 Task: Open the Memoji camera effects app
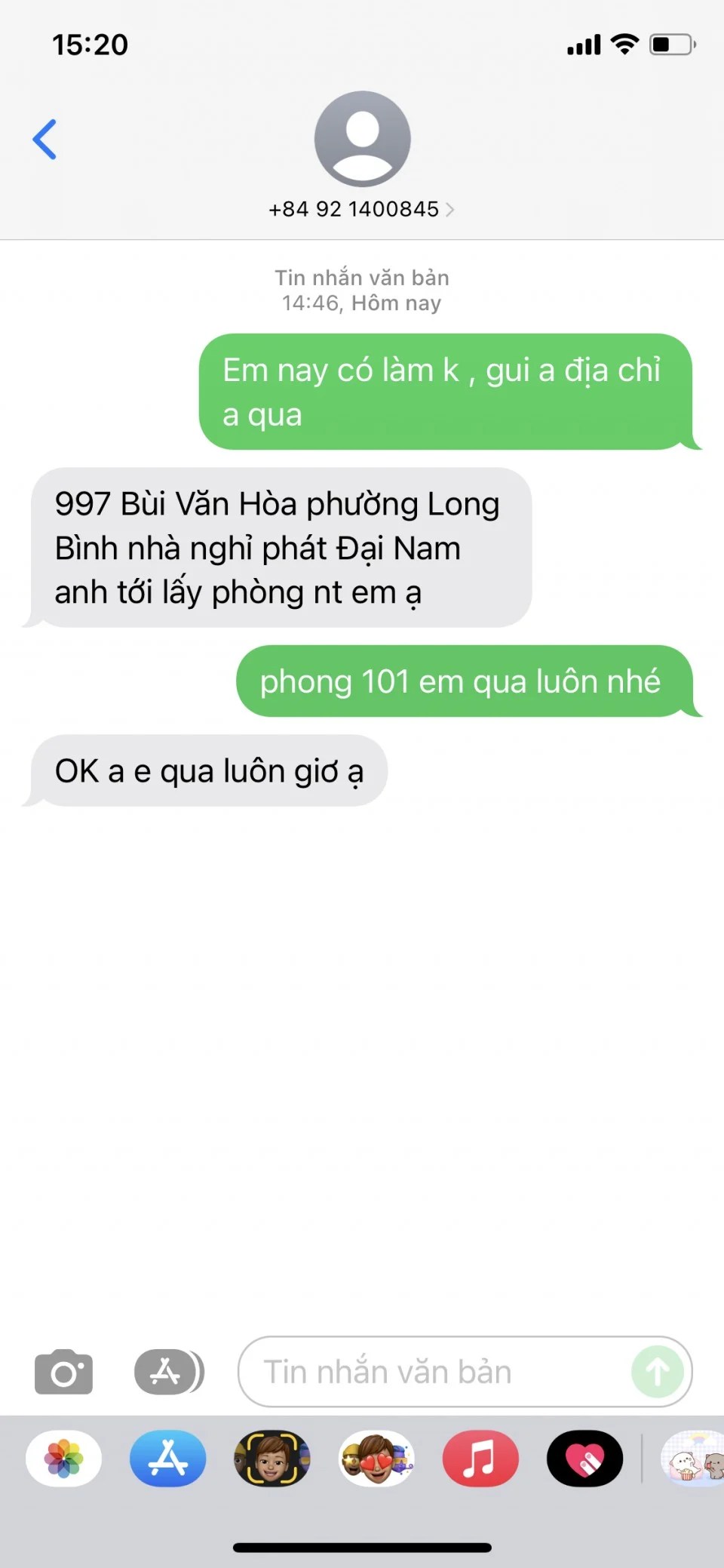click(272, 1459)
